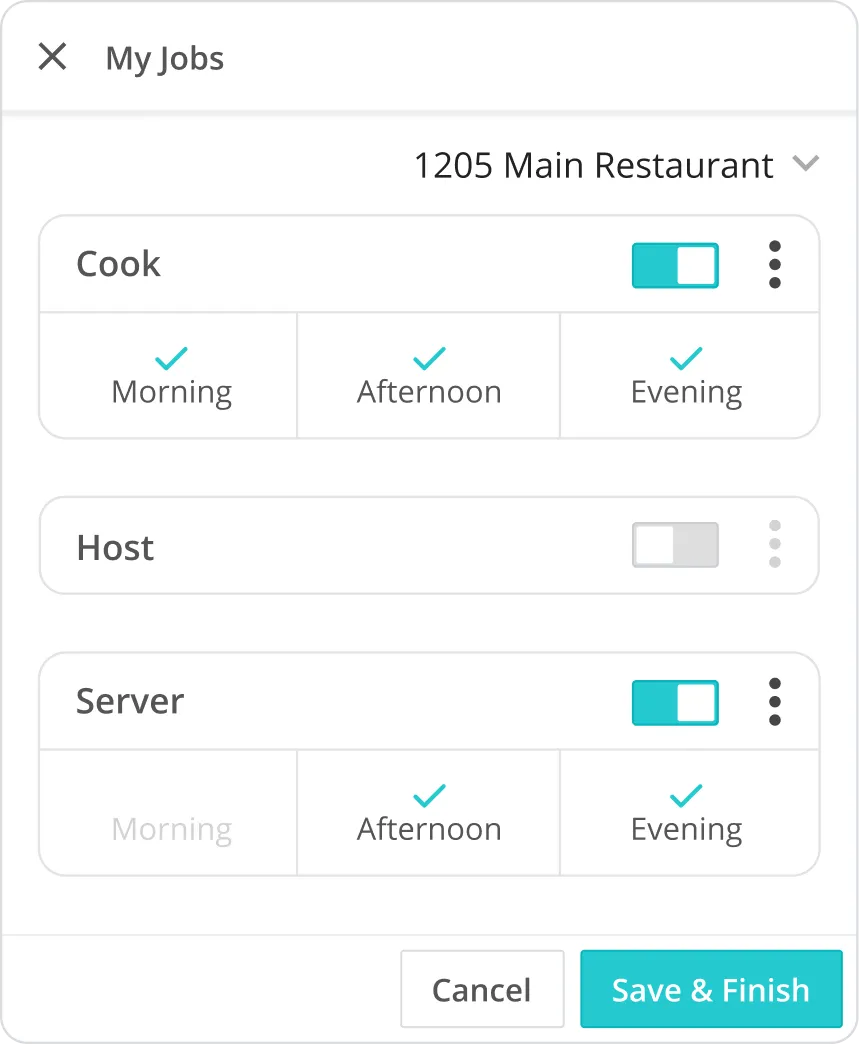Uncheck Afternoon shift for Cook
This screenshot has width=859, height=1044.
[429, 376]
